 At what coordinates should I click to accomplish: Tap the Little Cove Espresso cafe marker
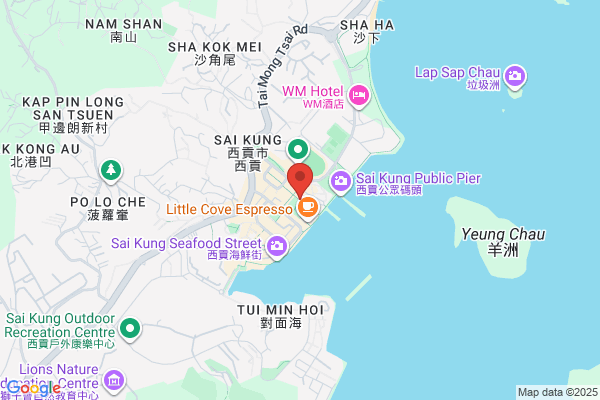(x=308, y=208)
